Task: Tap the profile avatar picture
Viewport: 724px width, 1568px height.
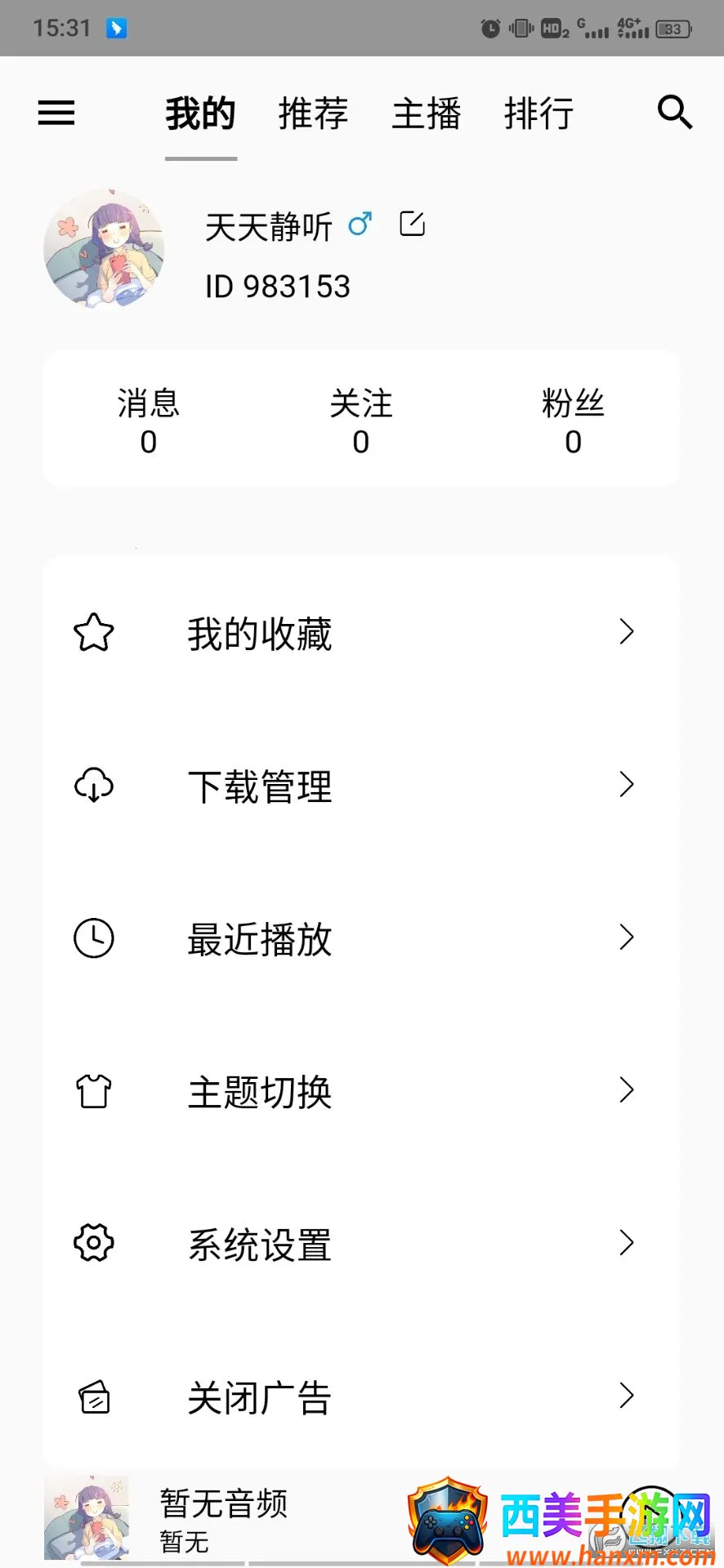Action: [104, 249]
